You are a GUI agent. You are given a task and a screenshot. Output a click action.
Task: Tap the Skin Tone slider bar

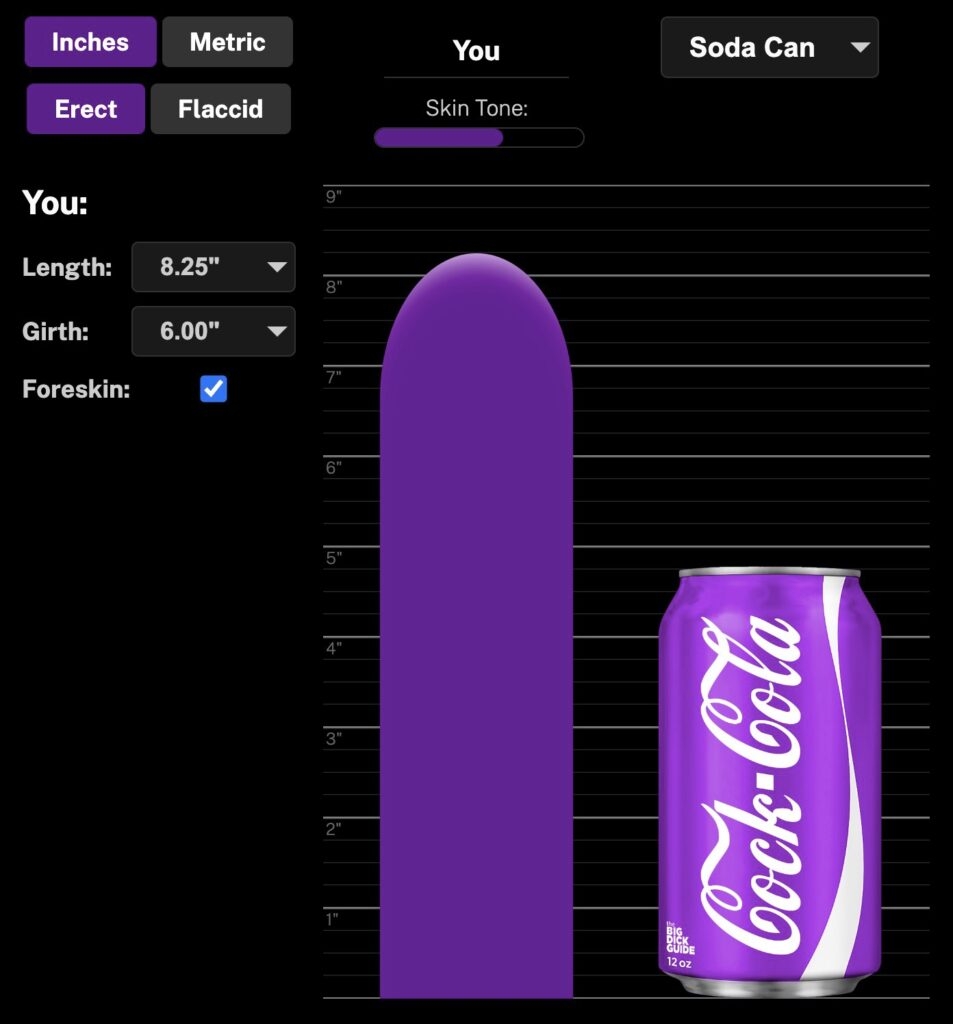[x=478, y=138]
